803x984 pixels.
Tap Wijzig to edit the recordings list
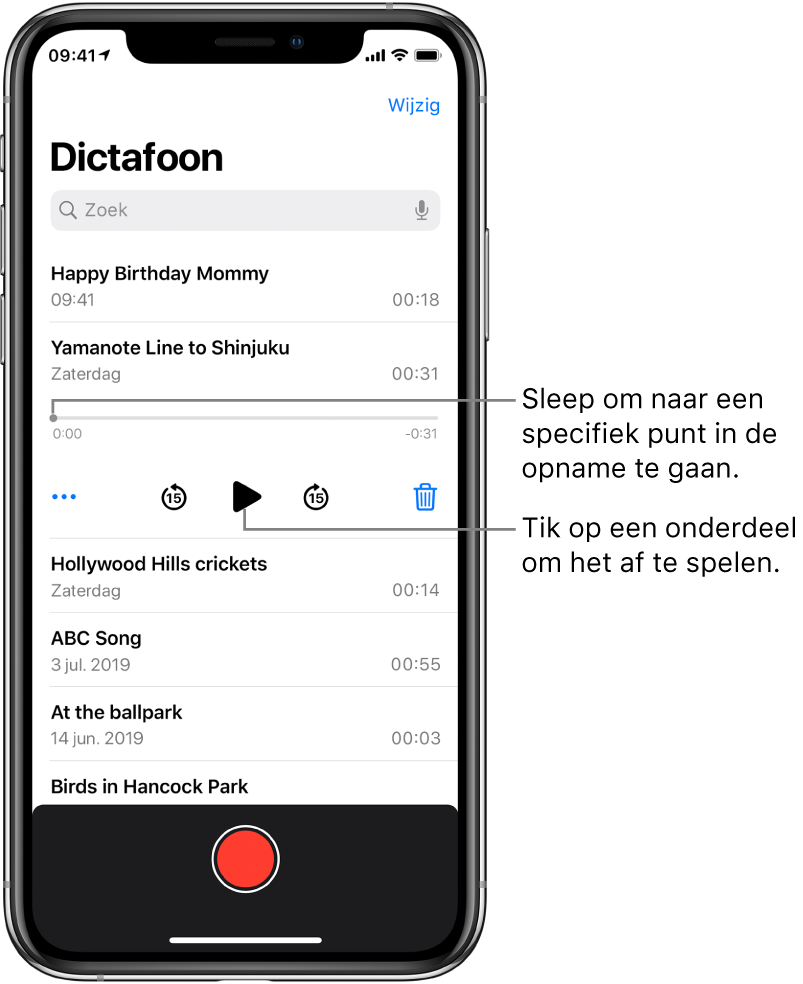click(413, 106)
